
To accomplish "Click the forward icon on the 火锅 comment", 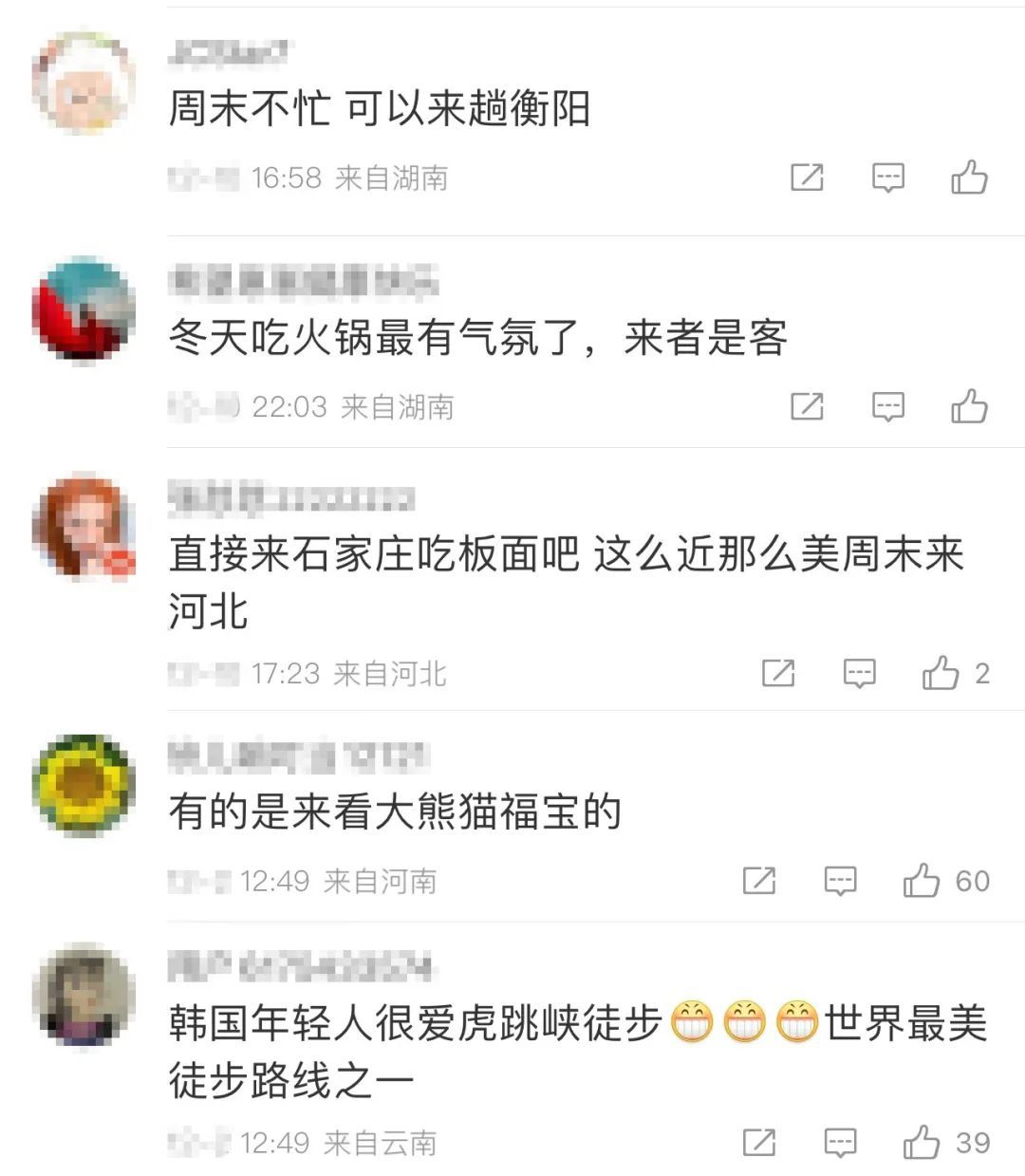I will 808,408.
